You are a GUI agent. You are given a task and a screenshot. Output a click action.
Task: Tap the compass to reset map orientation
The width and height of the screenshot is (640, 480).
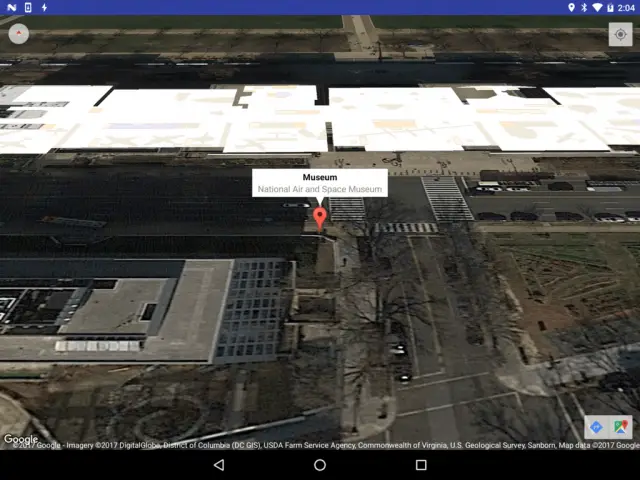click(18, 34)
